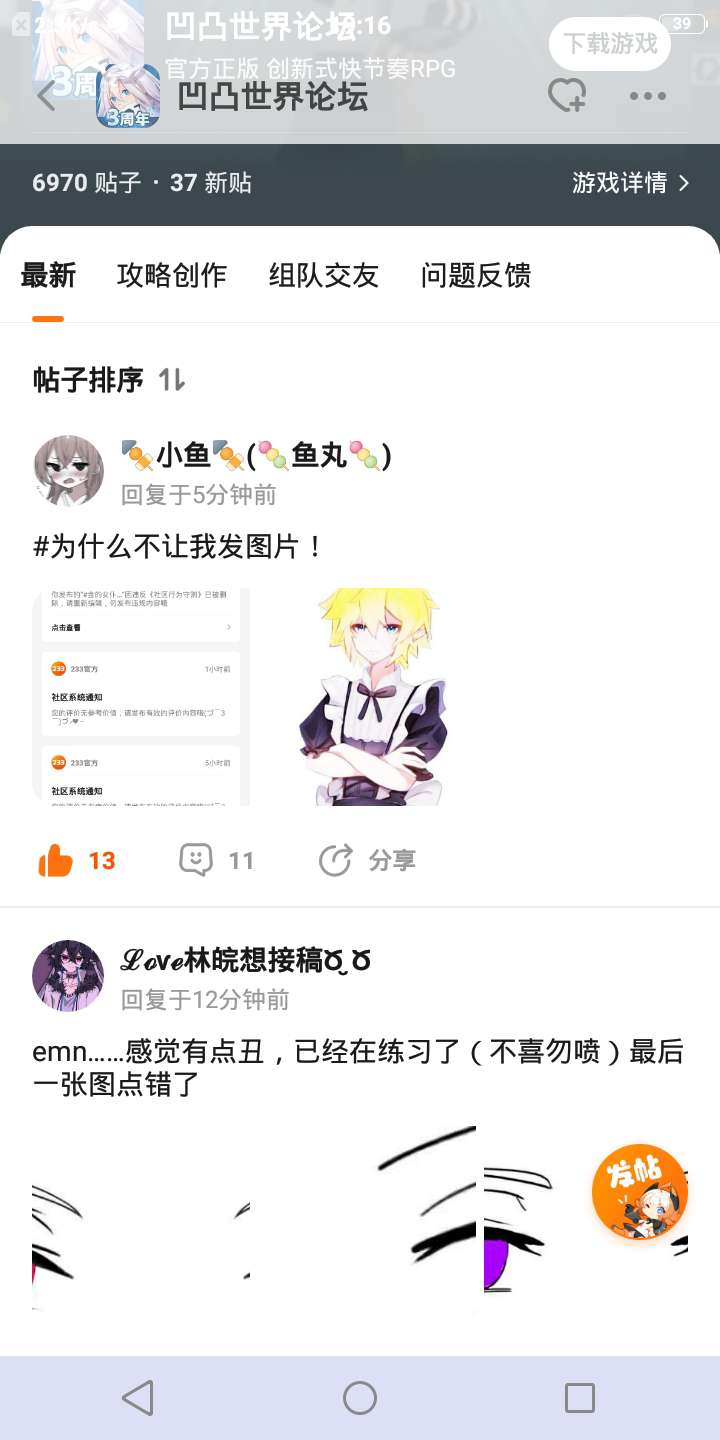
Task: Open the three-dot overflow menu
Action: pyautogui.click(x=647, y=97)
